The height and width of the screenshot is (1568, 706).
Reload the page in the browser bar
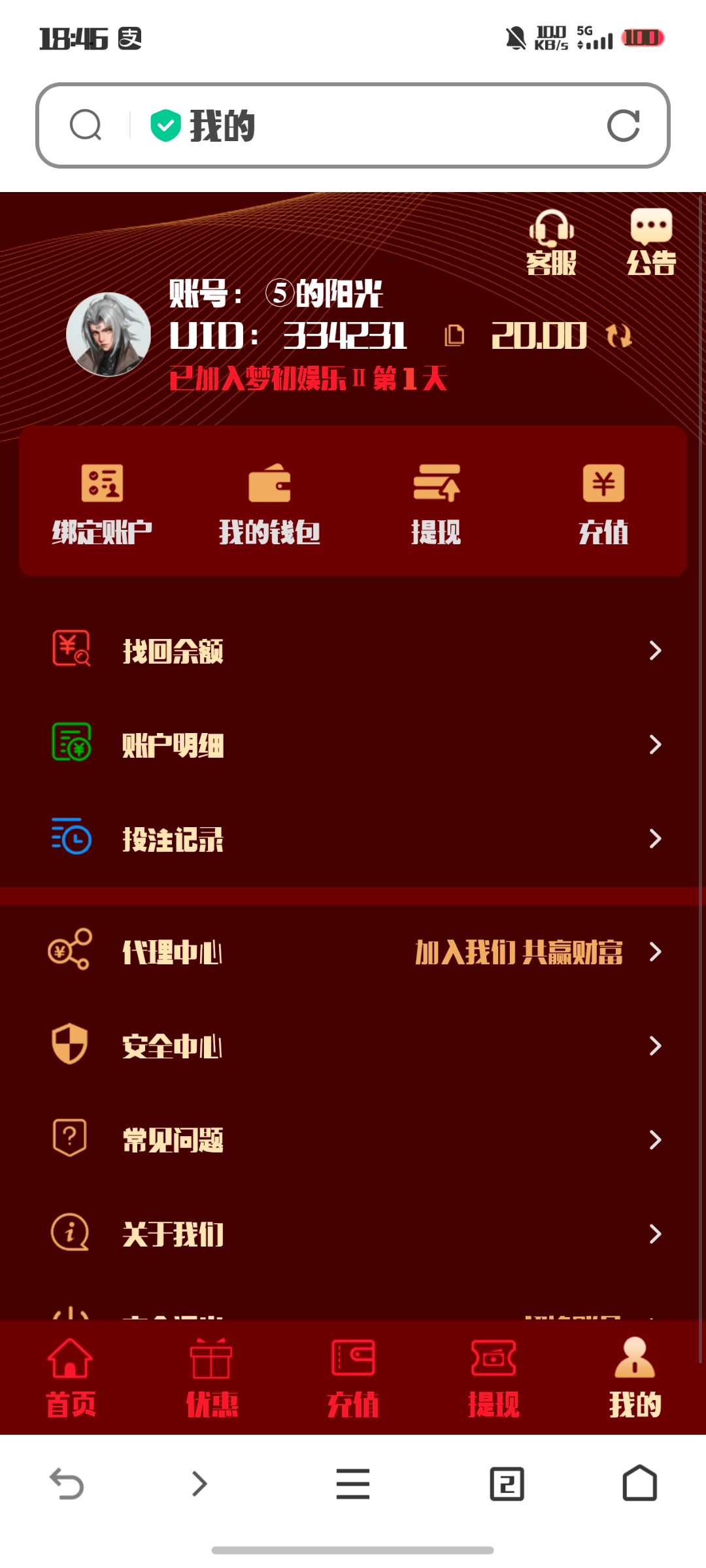click(623, 125)
